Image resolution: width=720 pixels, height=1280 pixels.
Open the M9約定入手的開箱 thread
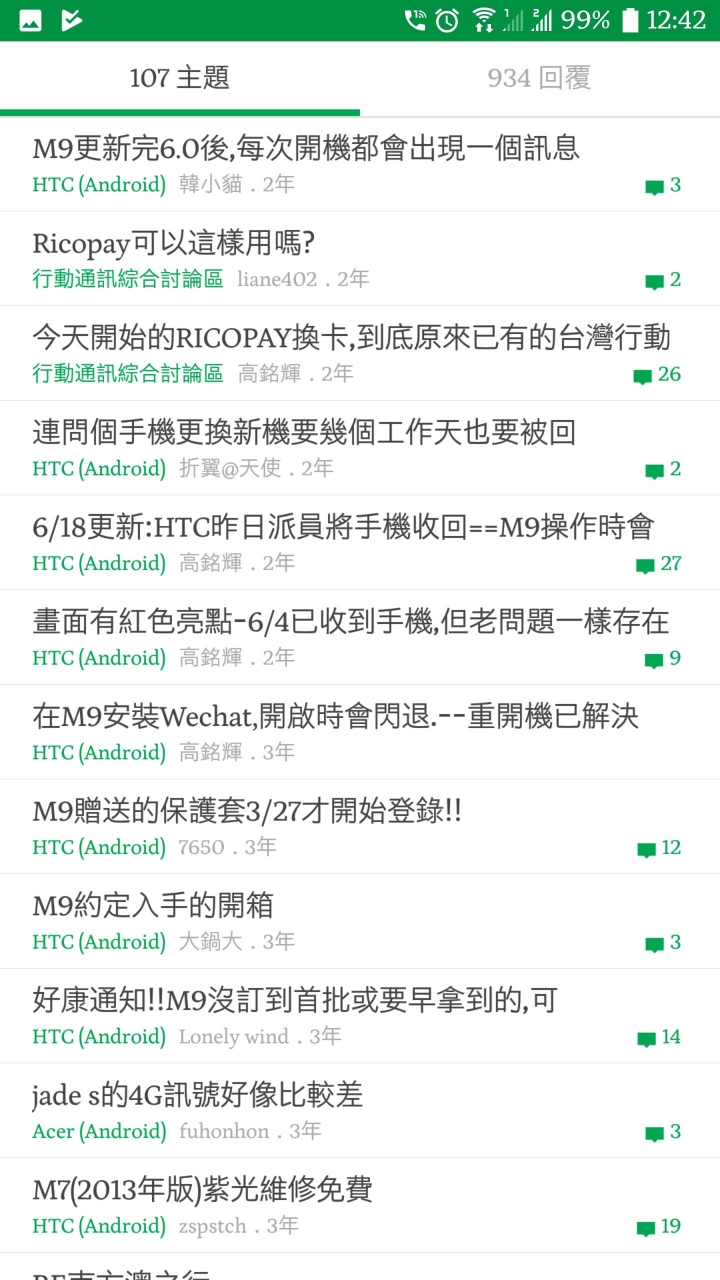(x=153, y=906)
